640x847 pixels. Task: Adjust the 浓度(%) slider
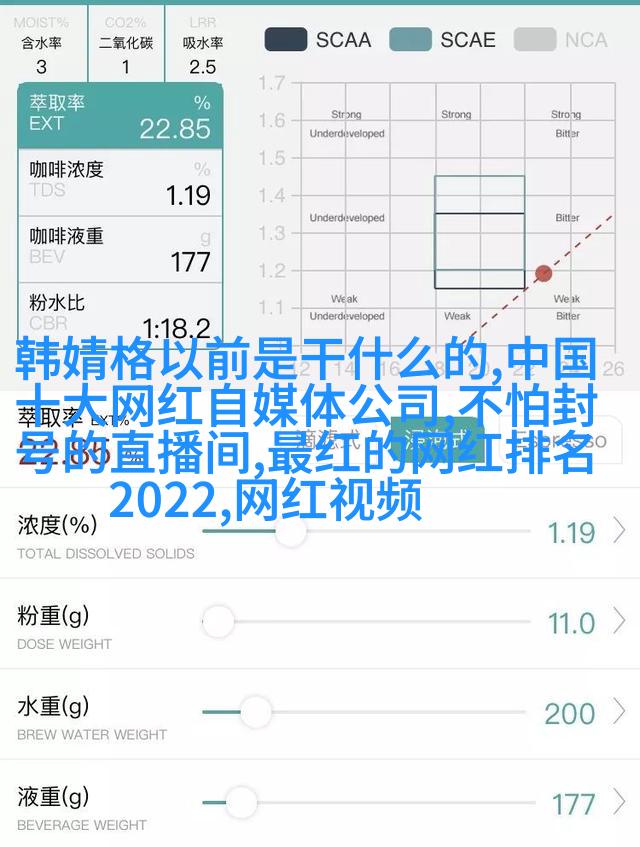coord(290,529)
